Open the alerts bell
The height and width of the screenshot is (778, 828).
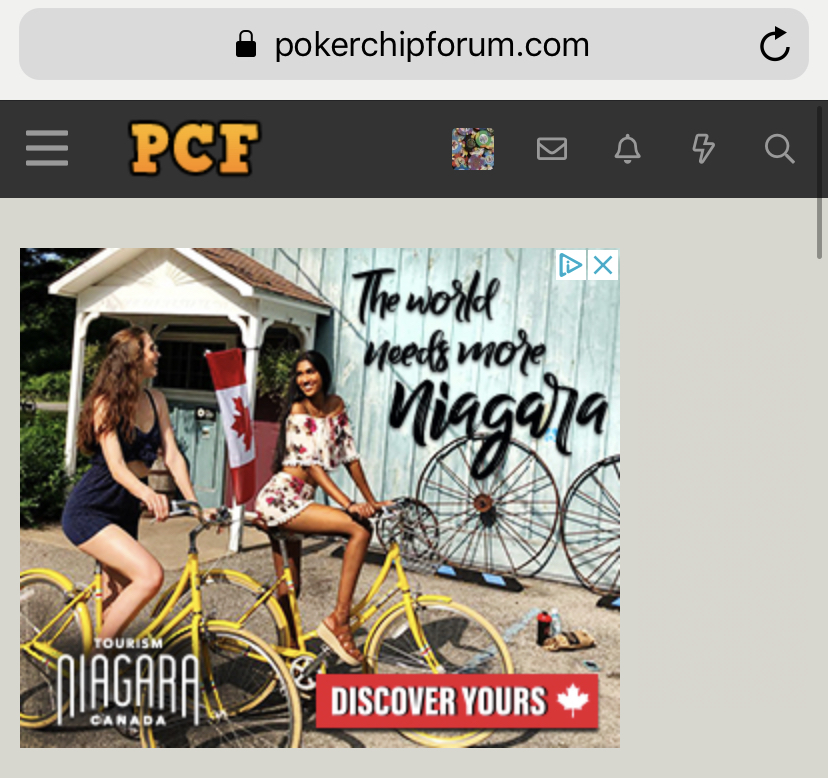[x=627, y=149]
